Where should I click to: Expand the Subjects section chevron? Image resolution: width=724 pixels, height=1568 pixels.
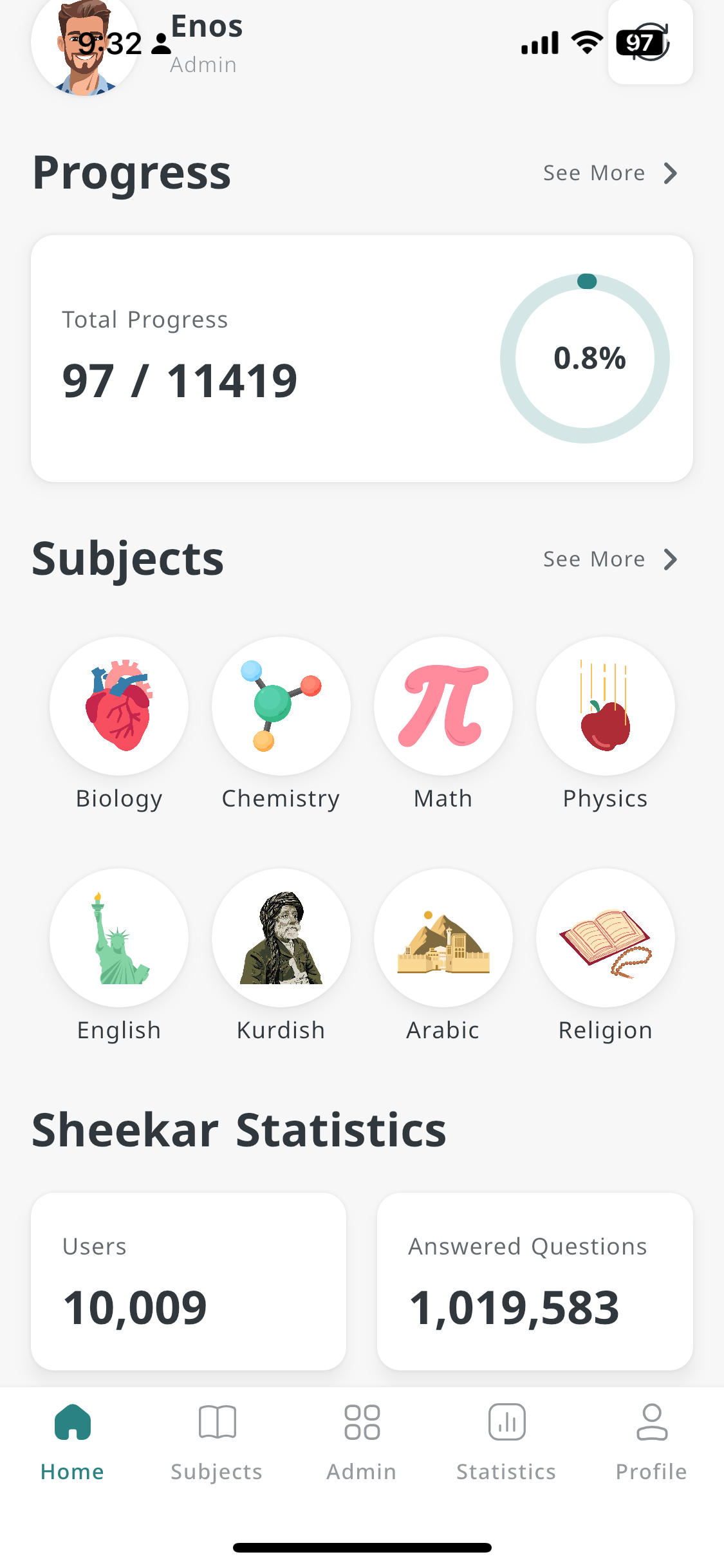(671, 559)
